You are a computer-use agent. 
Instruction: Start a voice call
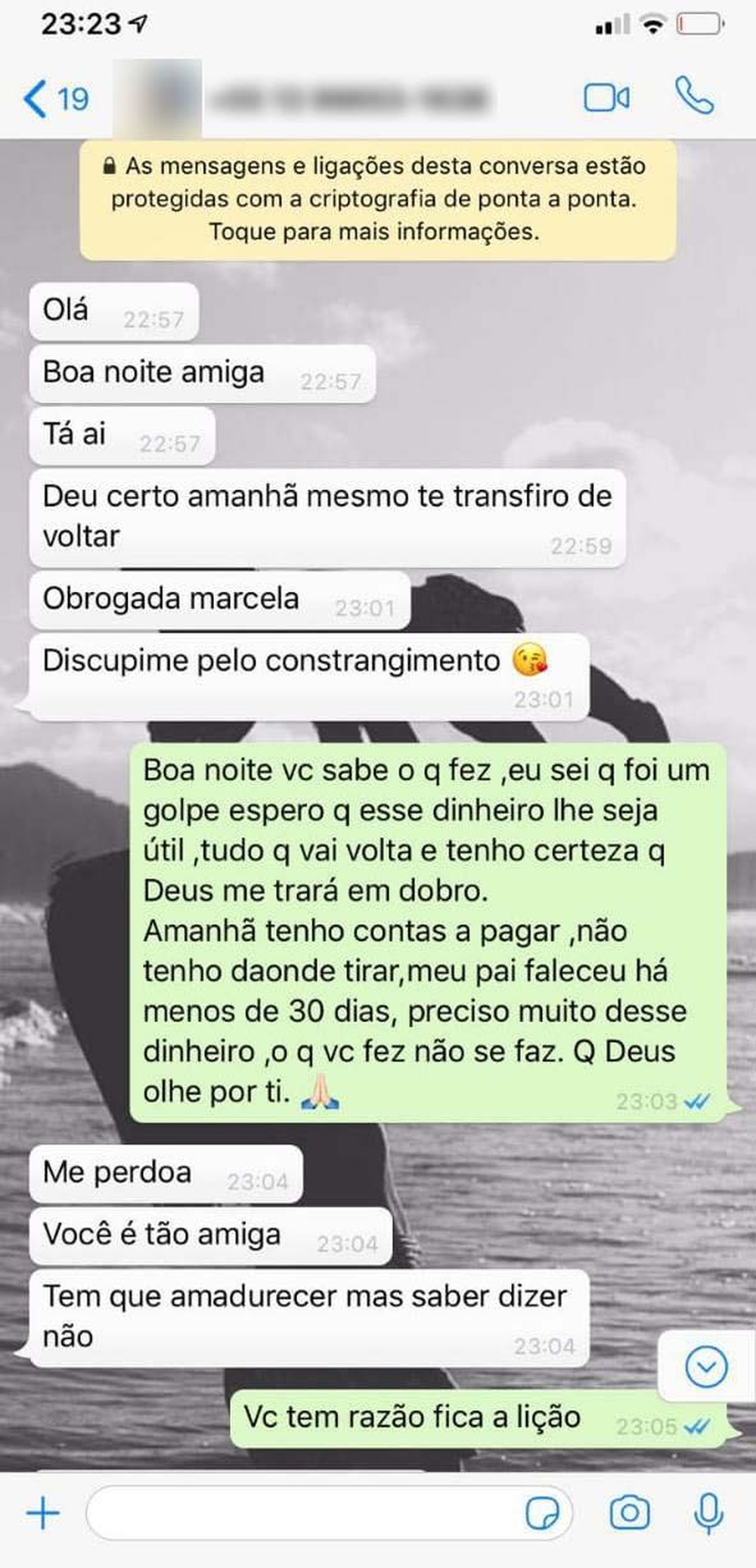pos(694,97)
